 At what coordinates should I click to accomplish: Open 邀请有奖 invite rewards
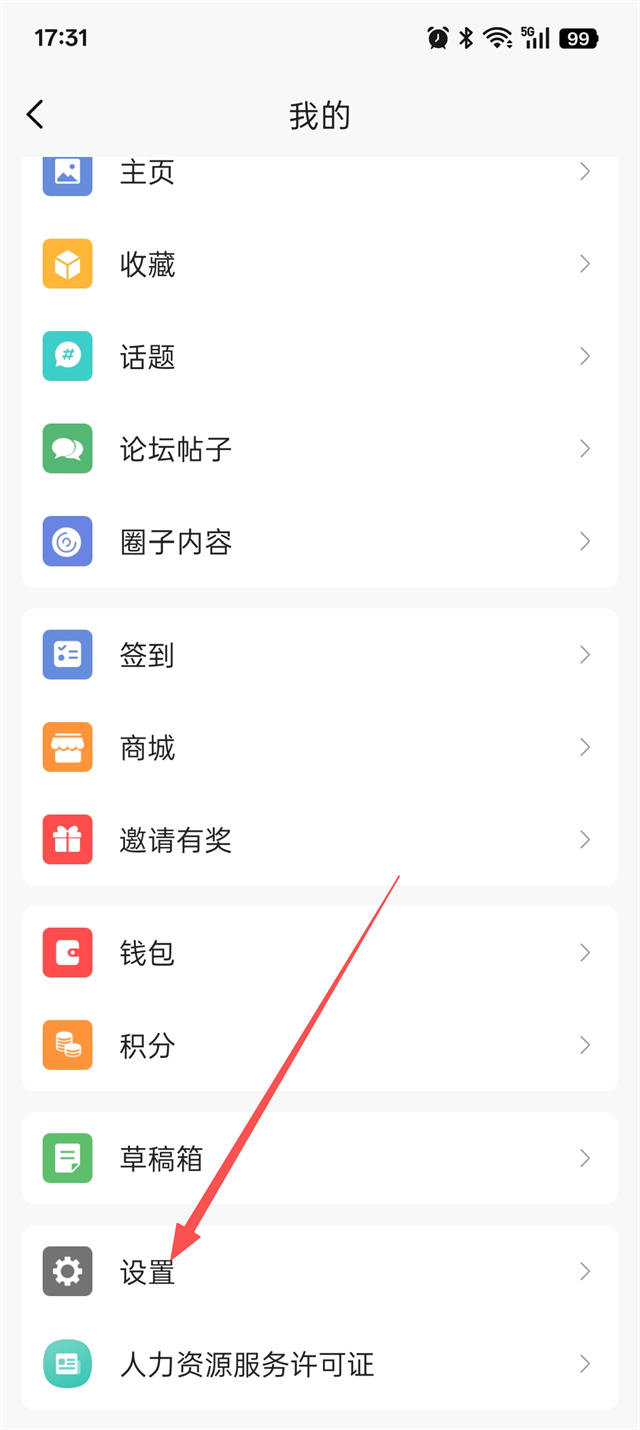320,839
